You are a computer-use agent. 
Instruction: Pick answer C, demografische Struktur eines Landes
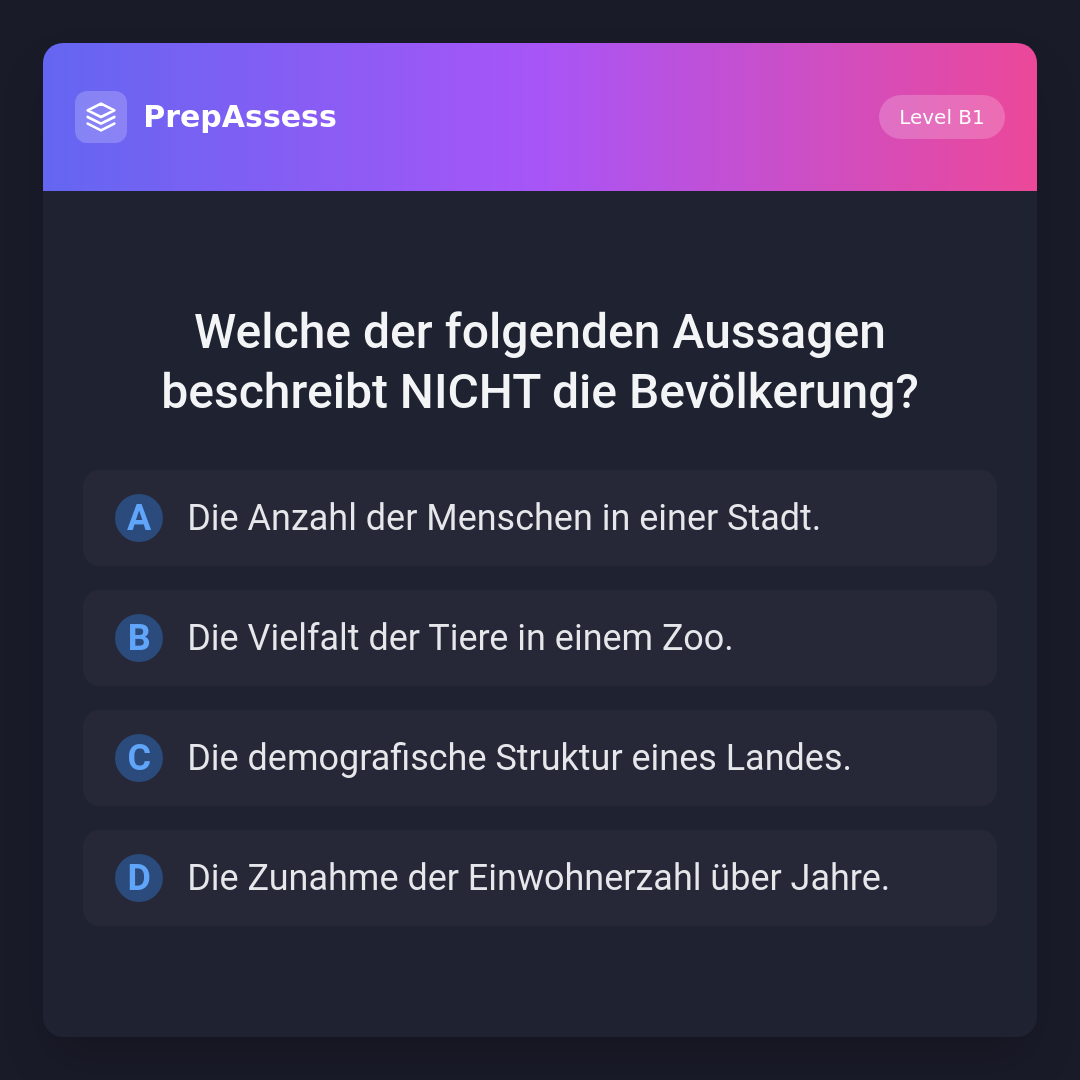pyautogui.click(x=540, y=758)
